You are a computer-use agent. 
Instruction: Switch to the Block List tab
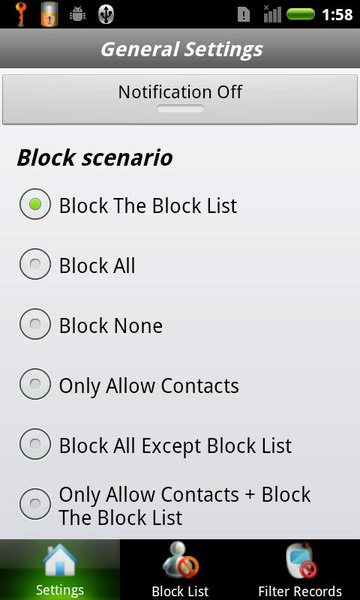(x=180, y=569)
